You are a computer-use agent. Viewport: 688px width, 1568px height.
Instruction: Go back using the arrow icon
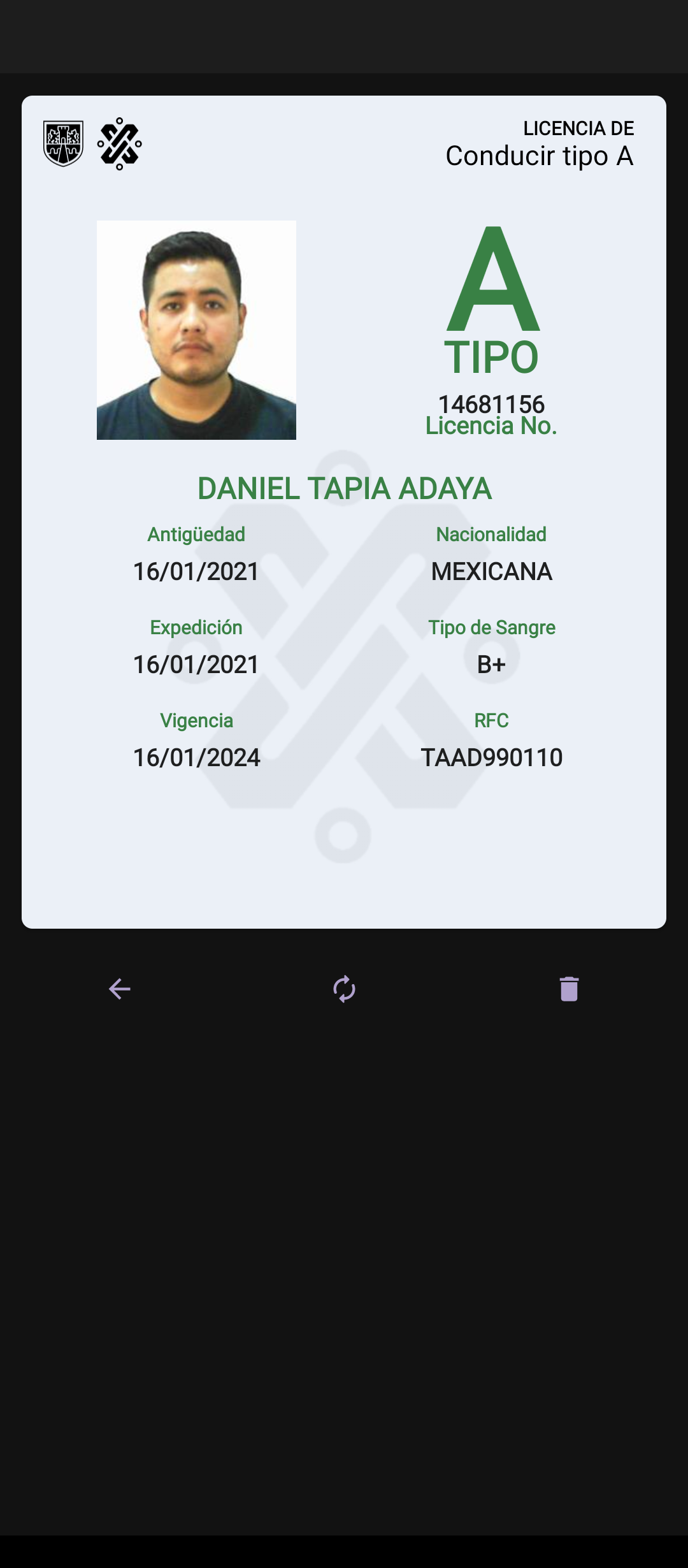click(119, 989)
